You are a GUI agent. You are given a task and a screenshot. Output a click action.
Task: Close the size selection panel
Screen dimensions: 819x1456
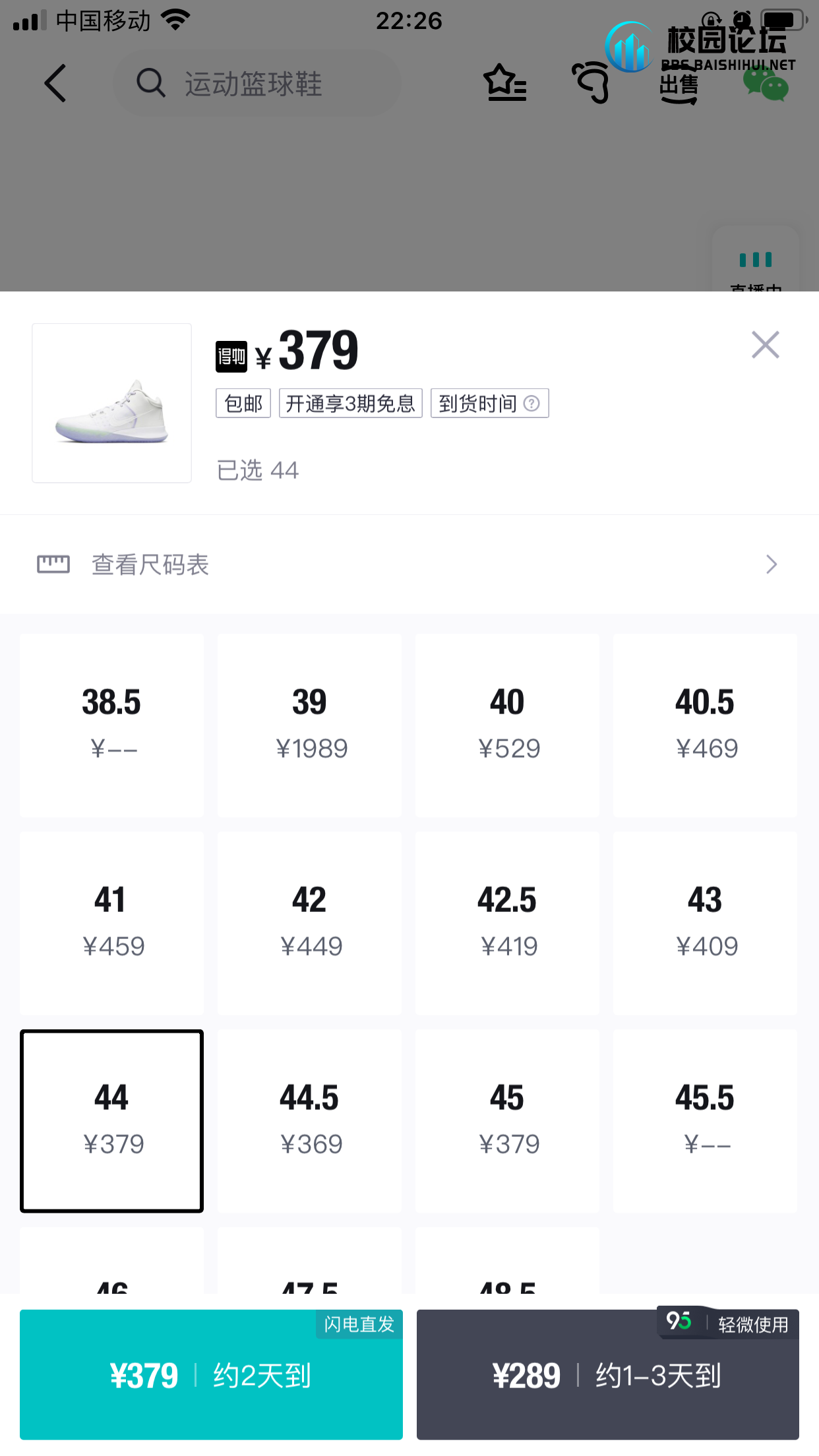[x=764, y=345]
